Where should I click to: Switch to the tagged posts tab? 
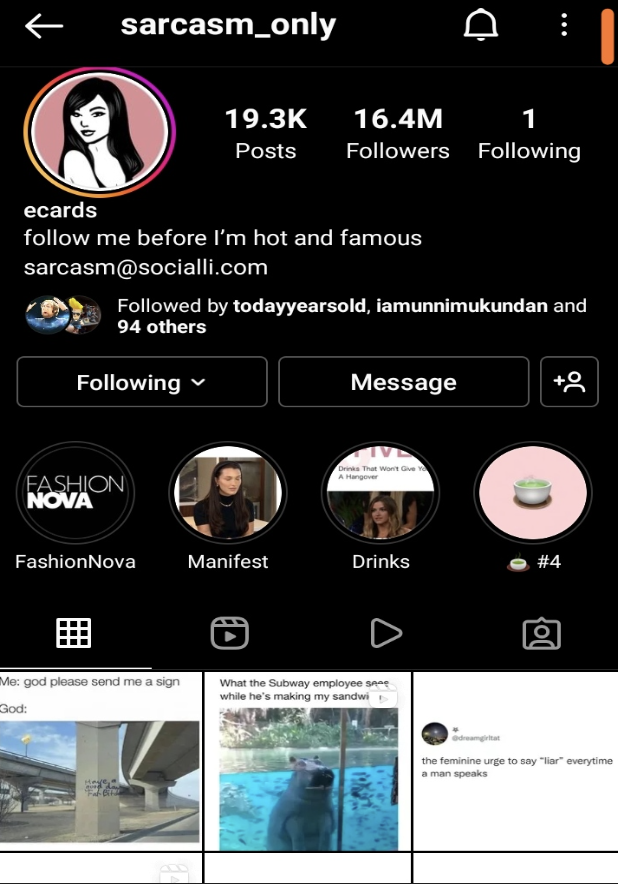tap(541, 633)
